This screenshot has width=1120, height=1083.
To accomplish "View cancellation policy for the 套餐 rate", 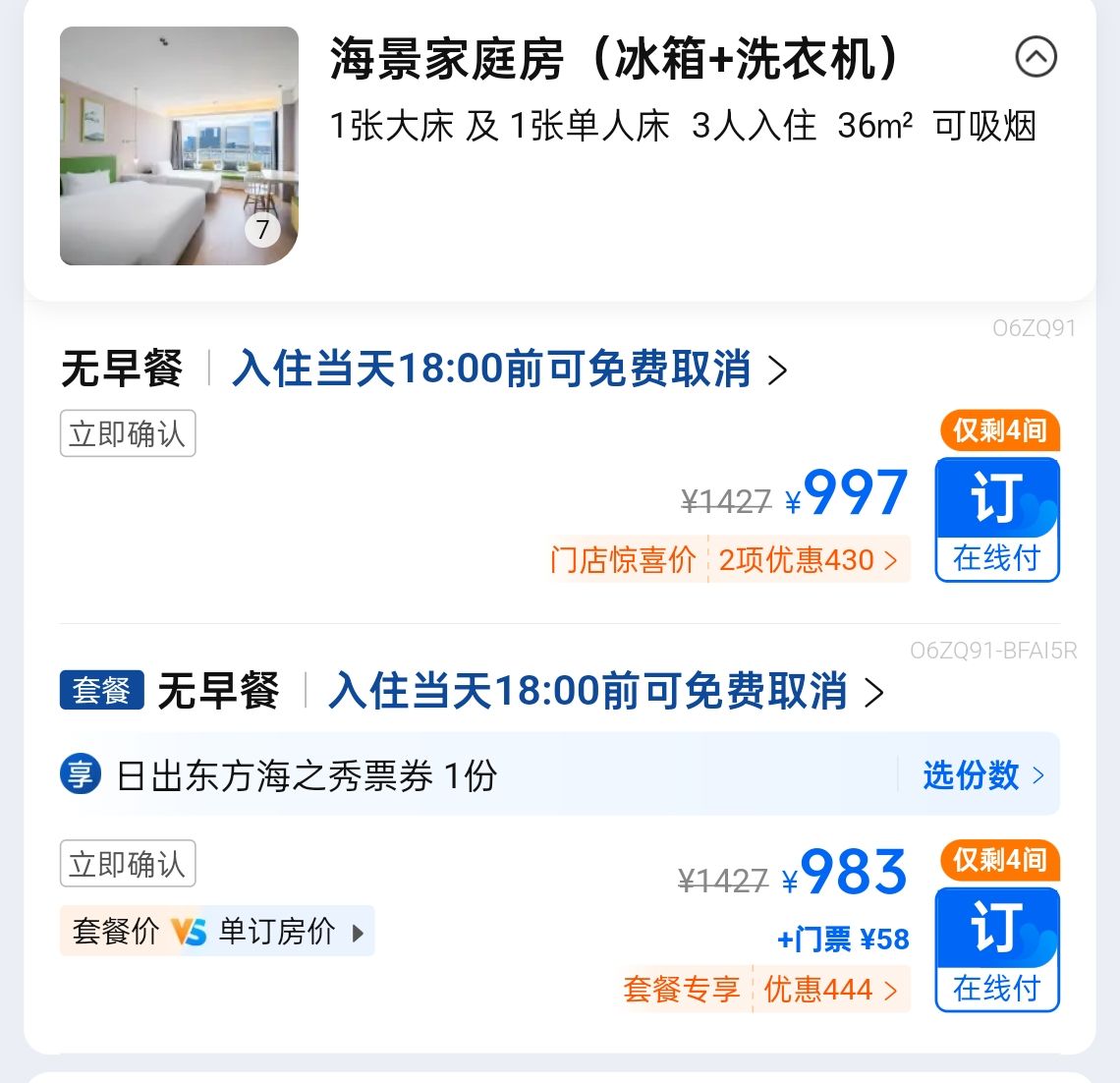I will click(x=605, y=692).
